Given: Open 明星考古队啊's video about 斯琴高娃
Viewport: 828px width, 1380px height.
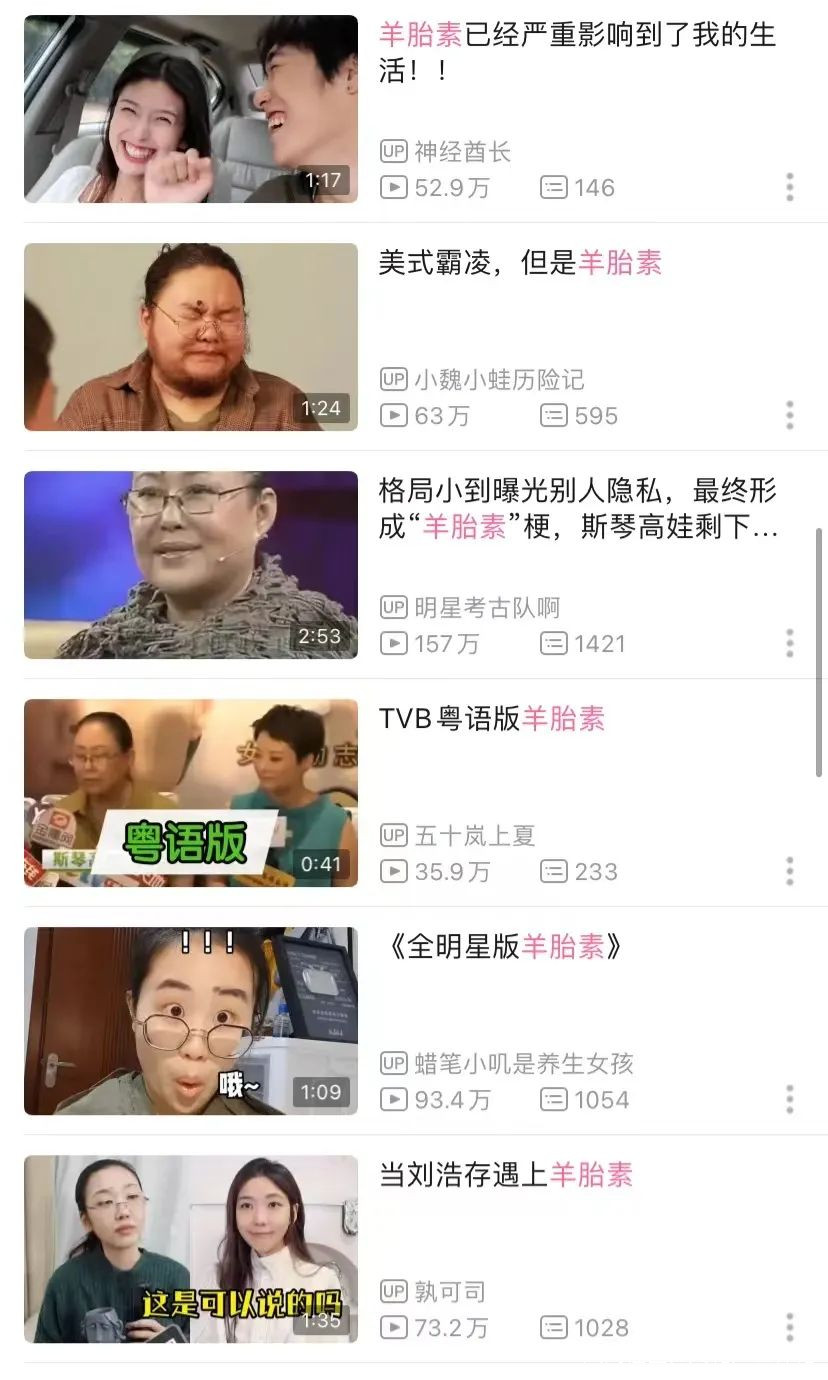Looking at the screenshot, I should tap(190, 565).
